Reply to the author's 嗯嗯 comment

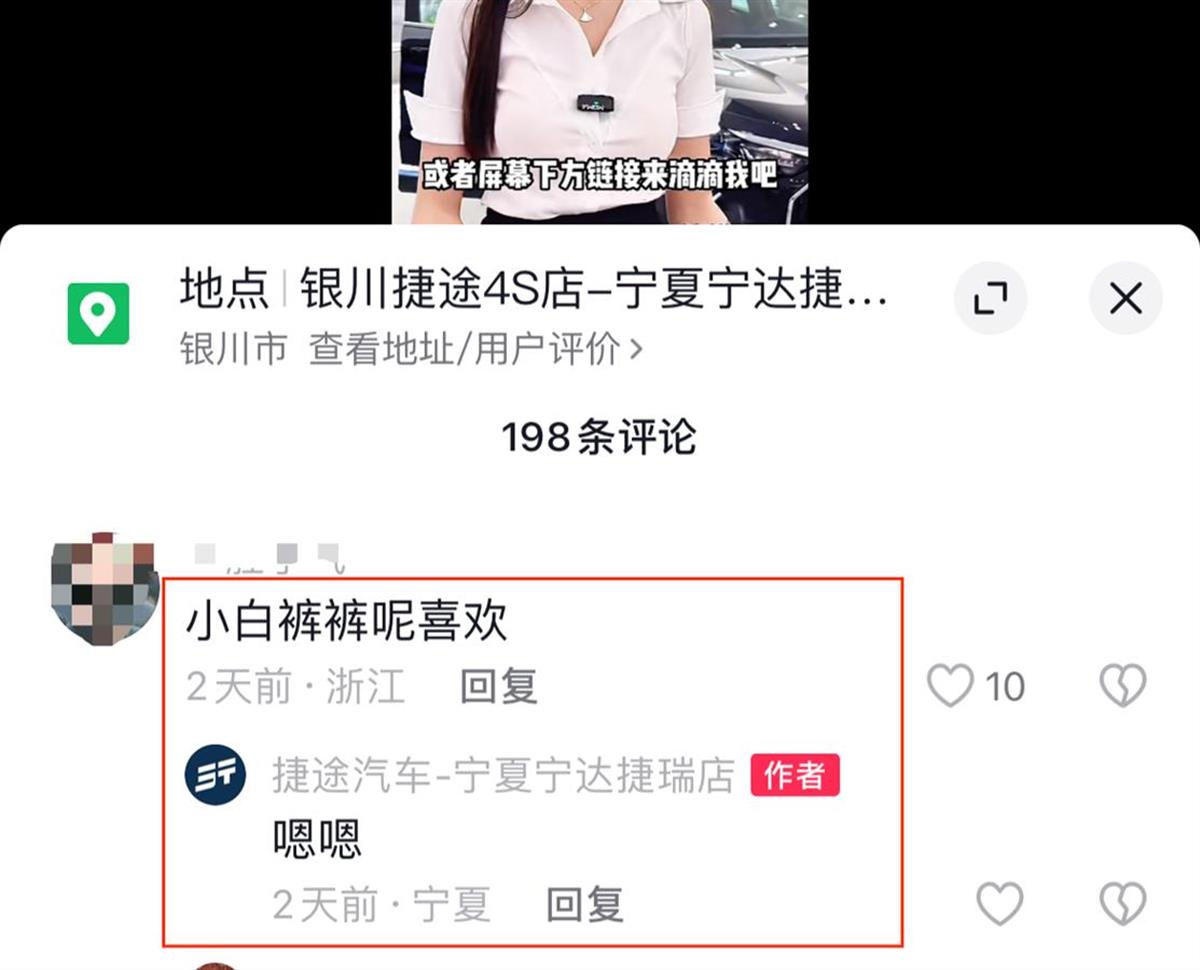coord(584,905)
